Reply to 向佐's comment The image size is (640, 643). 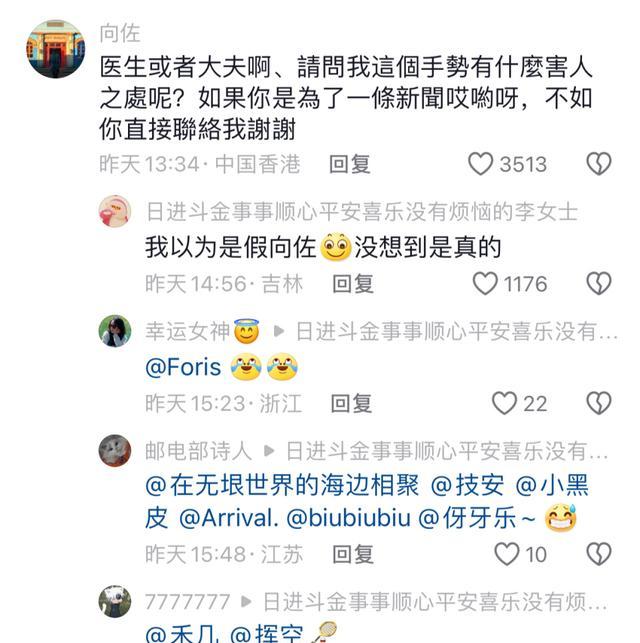tap(350, 164)
